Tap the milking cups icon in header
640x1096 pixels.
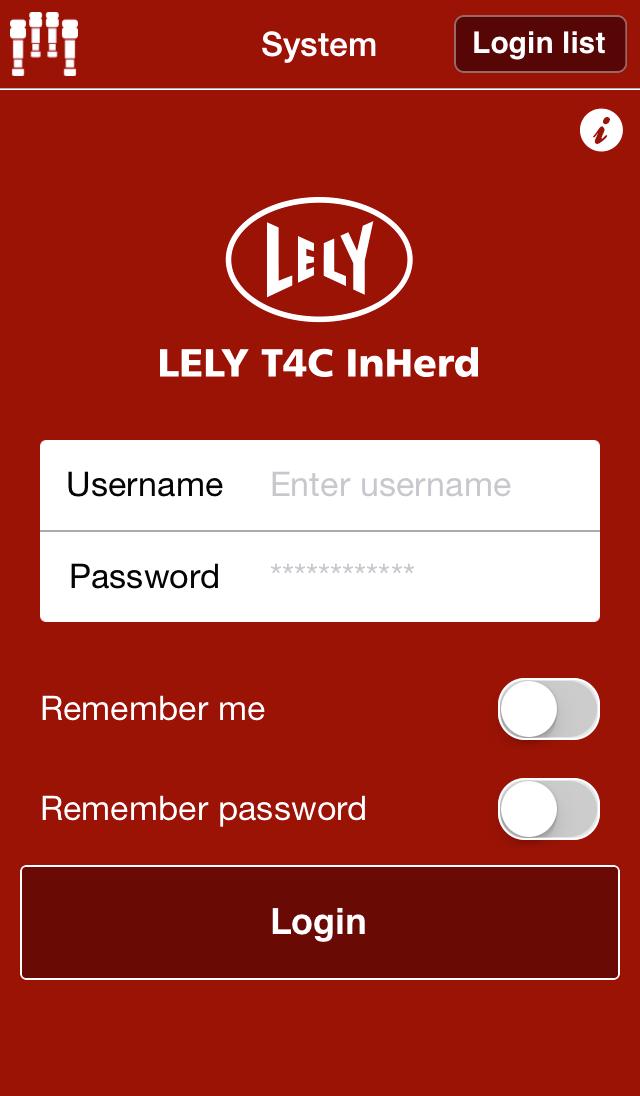(44, 44)
